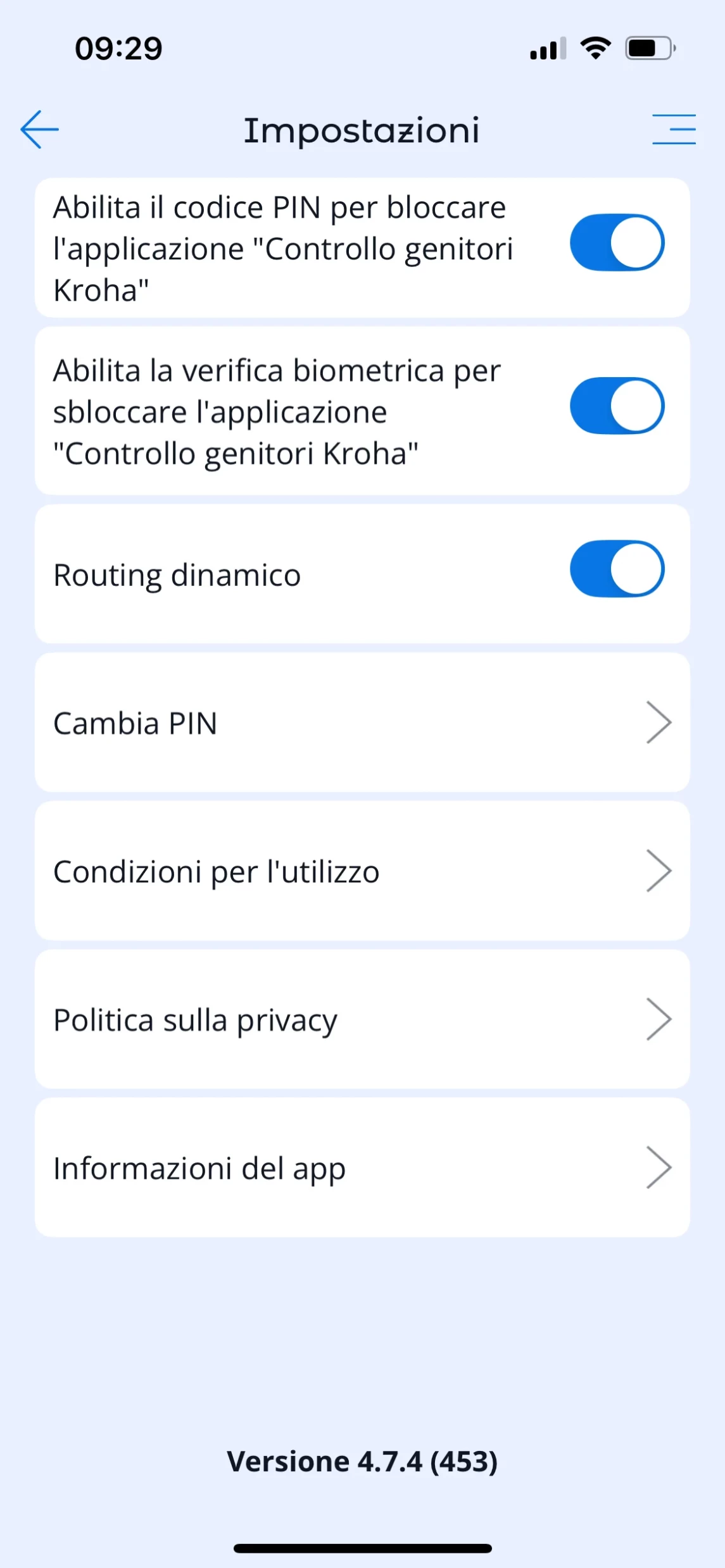Open Informazioni del app
The width and height of the screenshot is (725, 1568).
pyautogui.click(x=362, y=1167)
